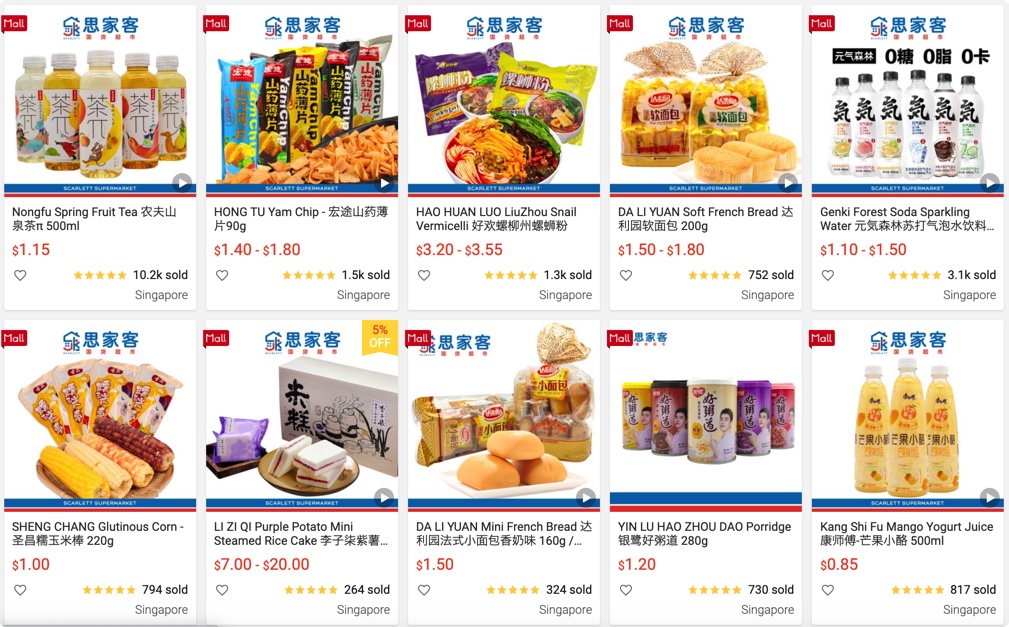This screenshot has height=627, width=1009.
Task: Open HAO HUAN LUO Snail Vermicelli product
Action: coord(503,218)
